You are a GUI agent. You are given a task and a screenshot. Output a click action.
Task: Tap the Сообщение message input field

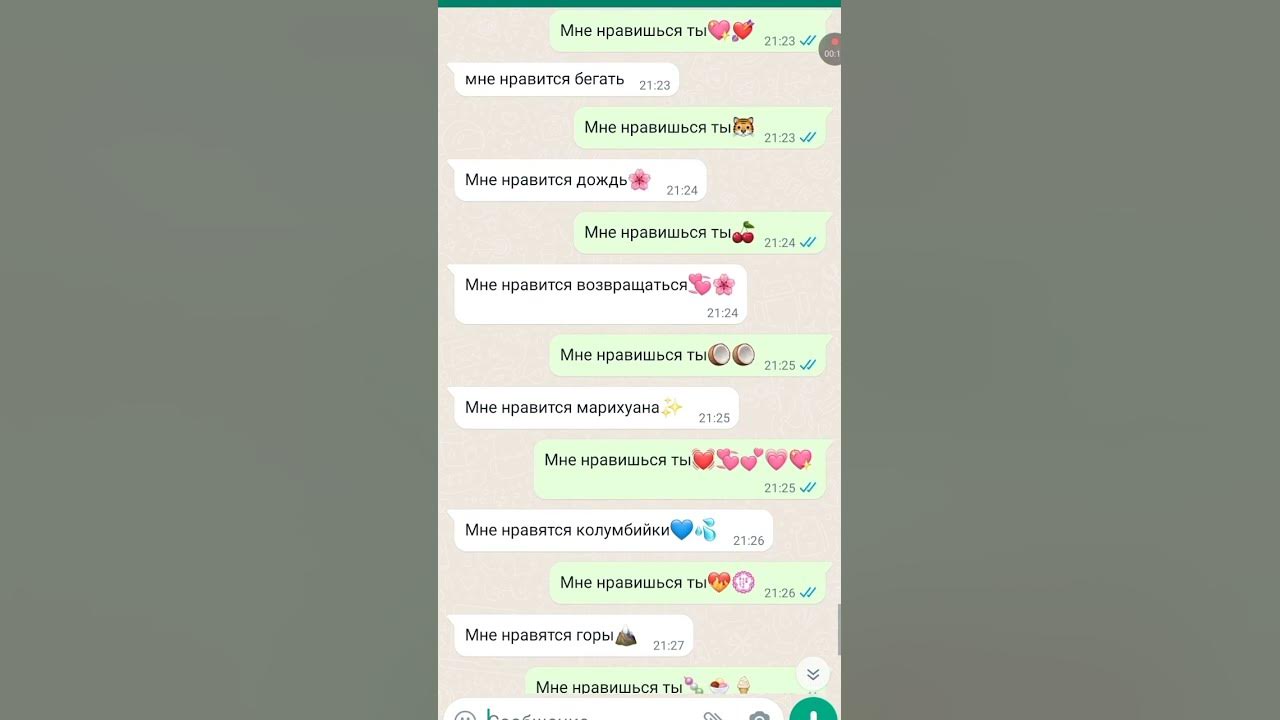click(x=580, y=715)
